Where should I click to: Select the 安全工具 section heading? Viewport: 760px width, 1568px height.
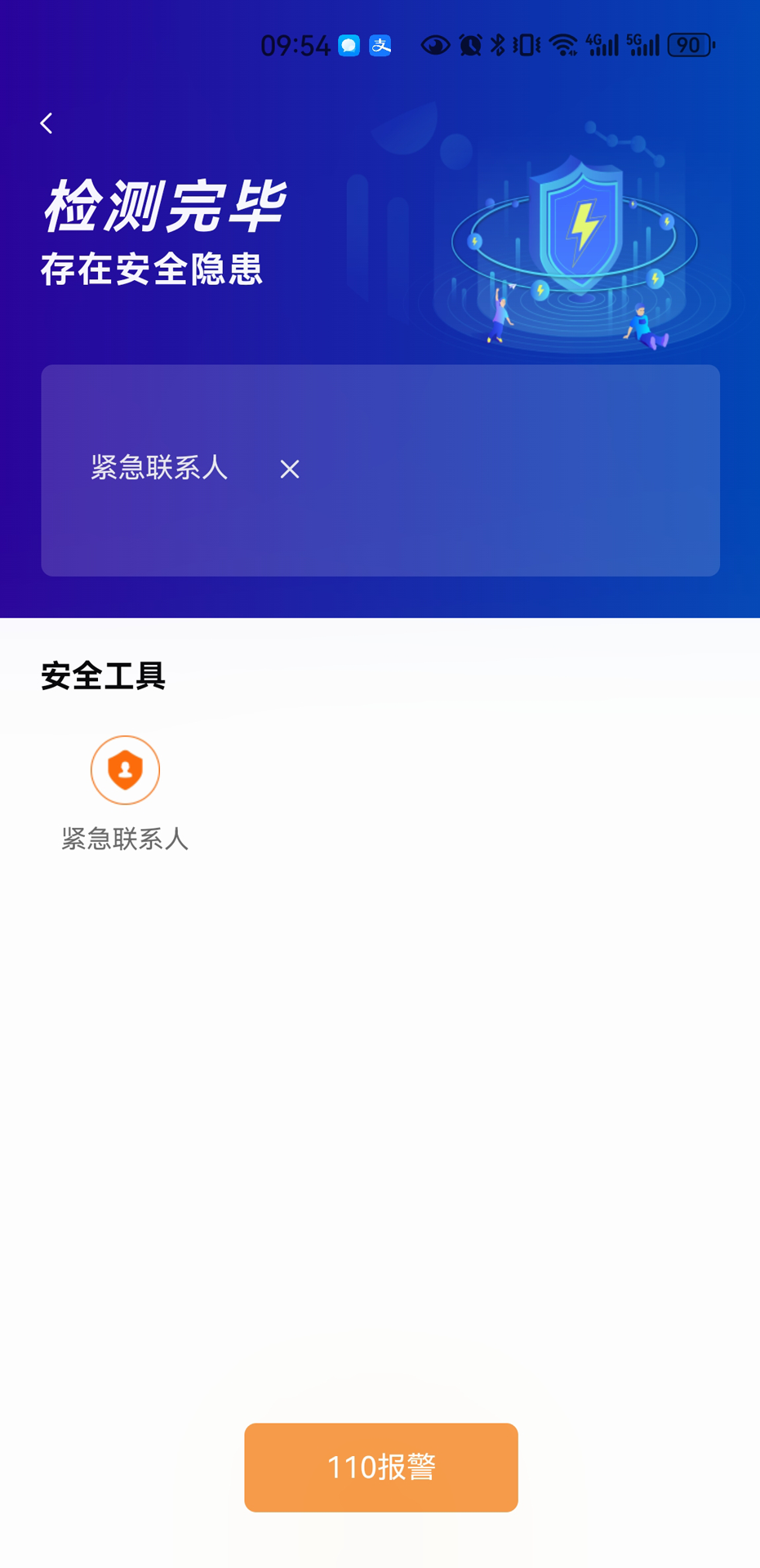[103, 675]
